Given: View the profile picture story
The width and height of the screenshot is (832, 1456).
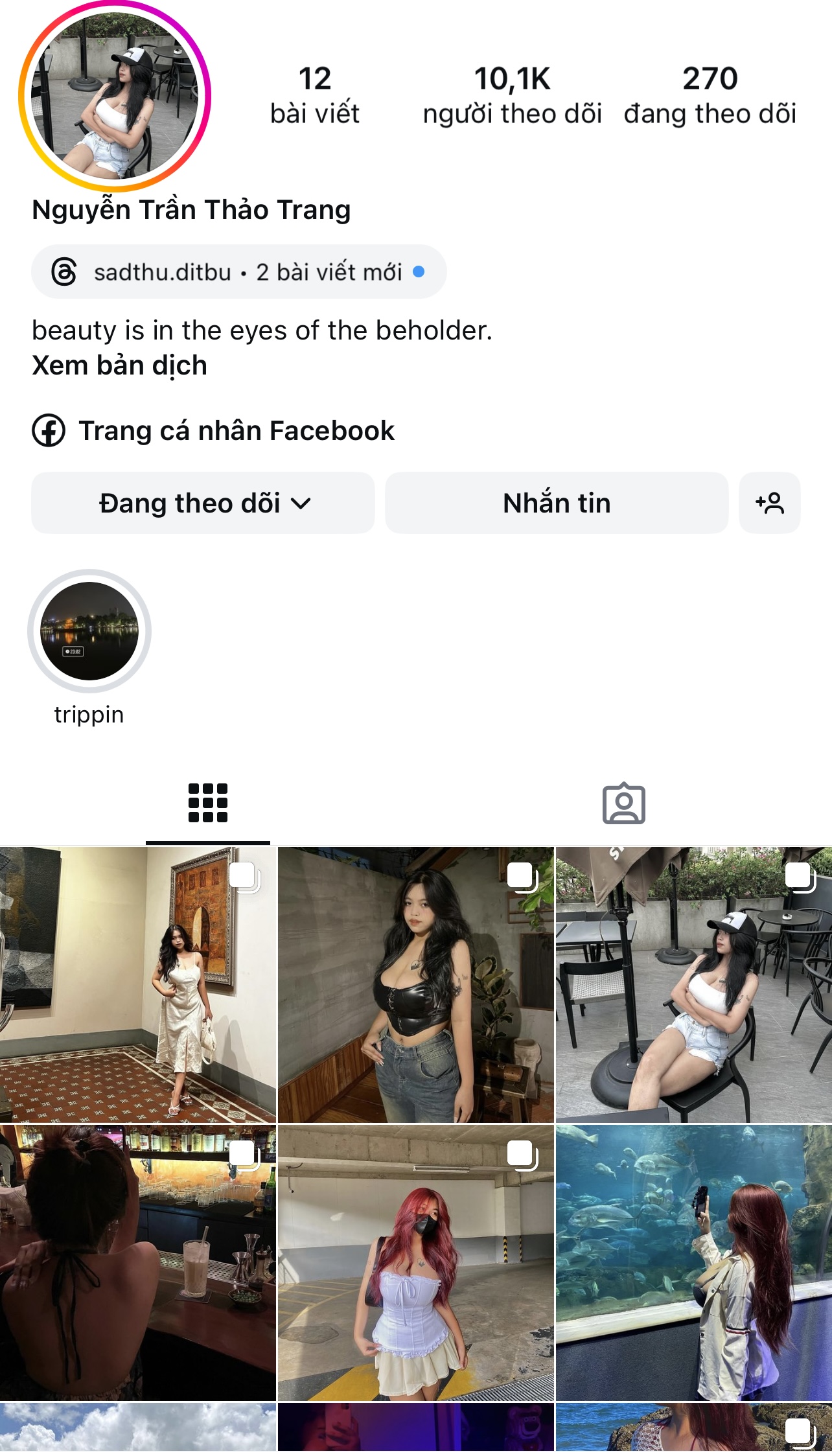Looking at the screenshot, I should pyautogui.click(x=115, y=96).
